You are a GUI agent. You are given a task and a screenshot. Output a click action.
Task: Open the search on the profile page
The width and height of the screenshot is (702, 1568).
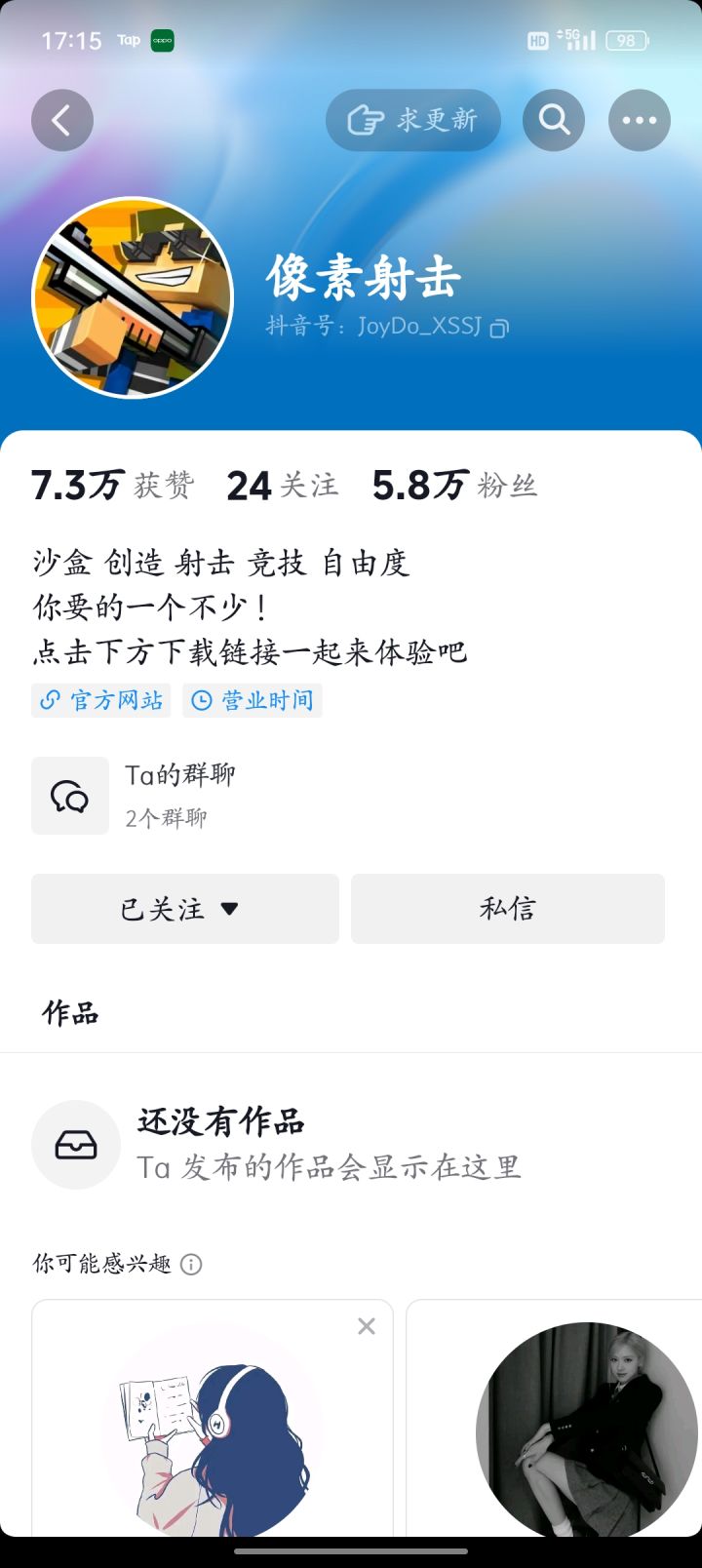point(553,119)
